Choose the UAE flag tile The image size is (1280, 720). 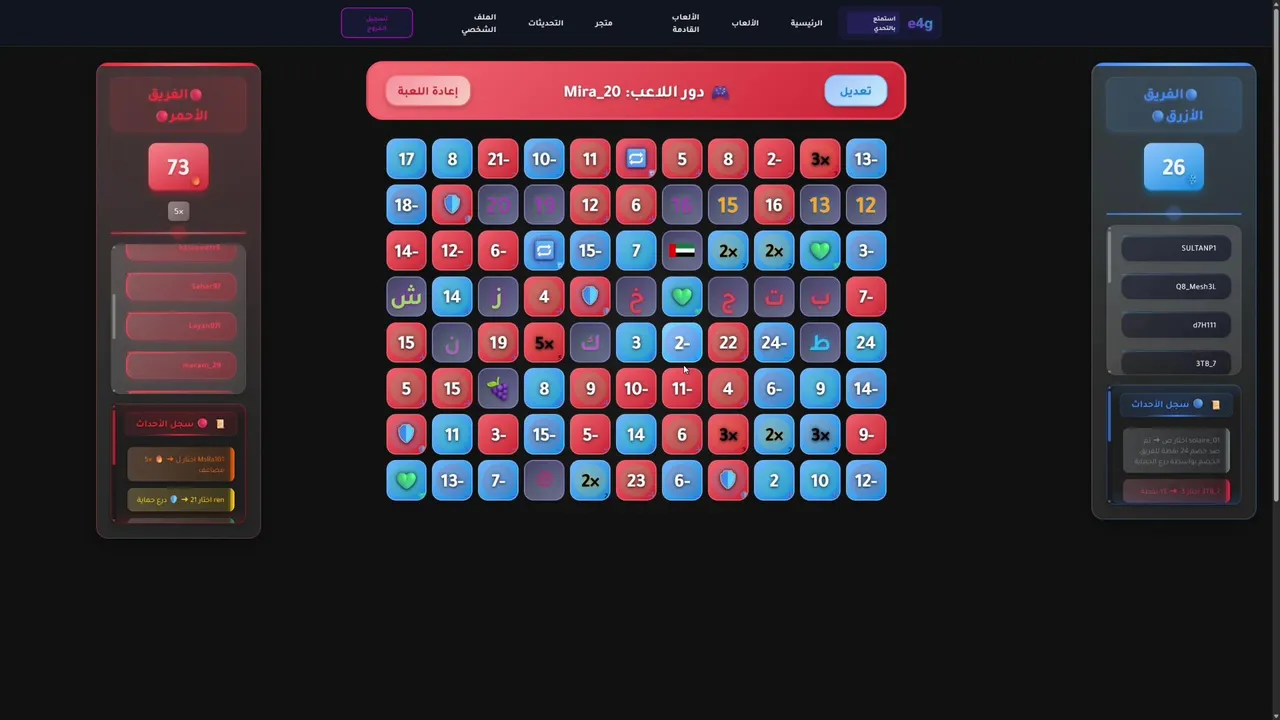682,251
